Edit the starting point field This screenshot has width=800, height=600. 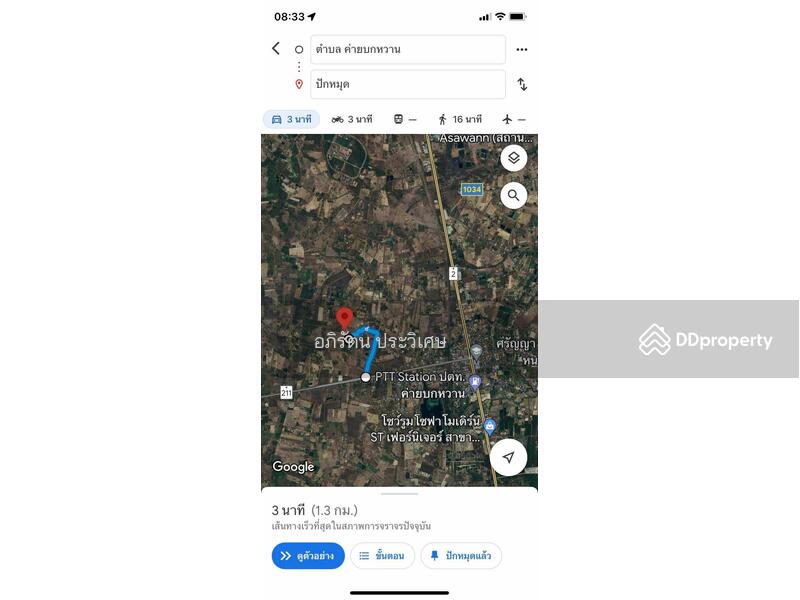[x=407, y=49]
